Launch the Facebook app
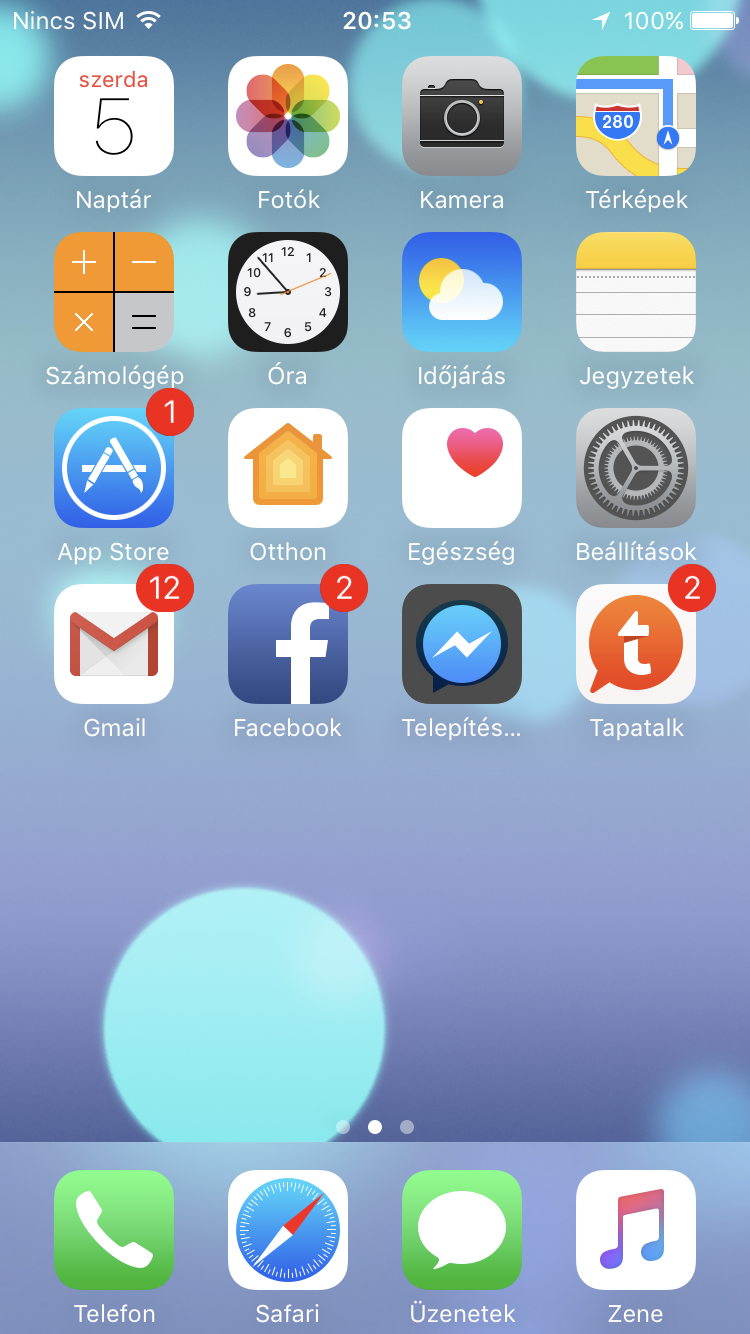Viewport: 750px width, 1334px height. tap(288, 645)
